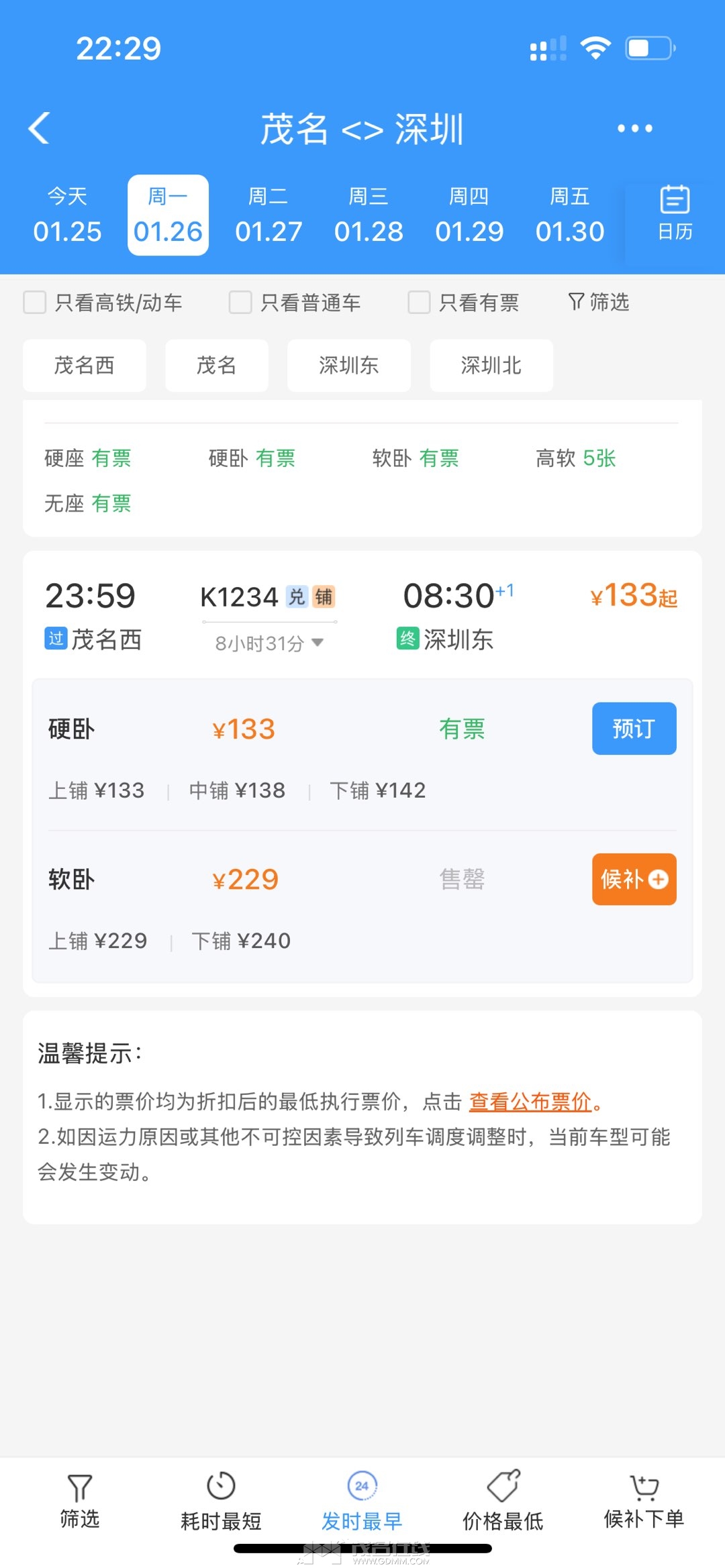
Task: Choose the 周五 01.30 date
Action: (569, 215)
